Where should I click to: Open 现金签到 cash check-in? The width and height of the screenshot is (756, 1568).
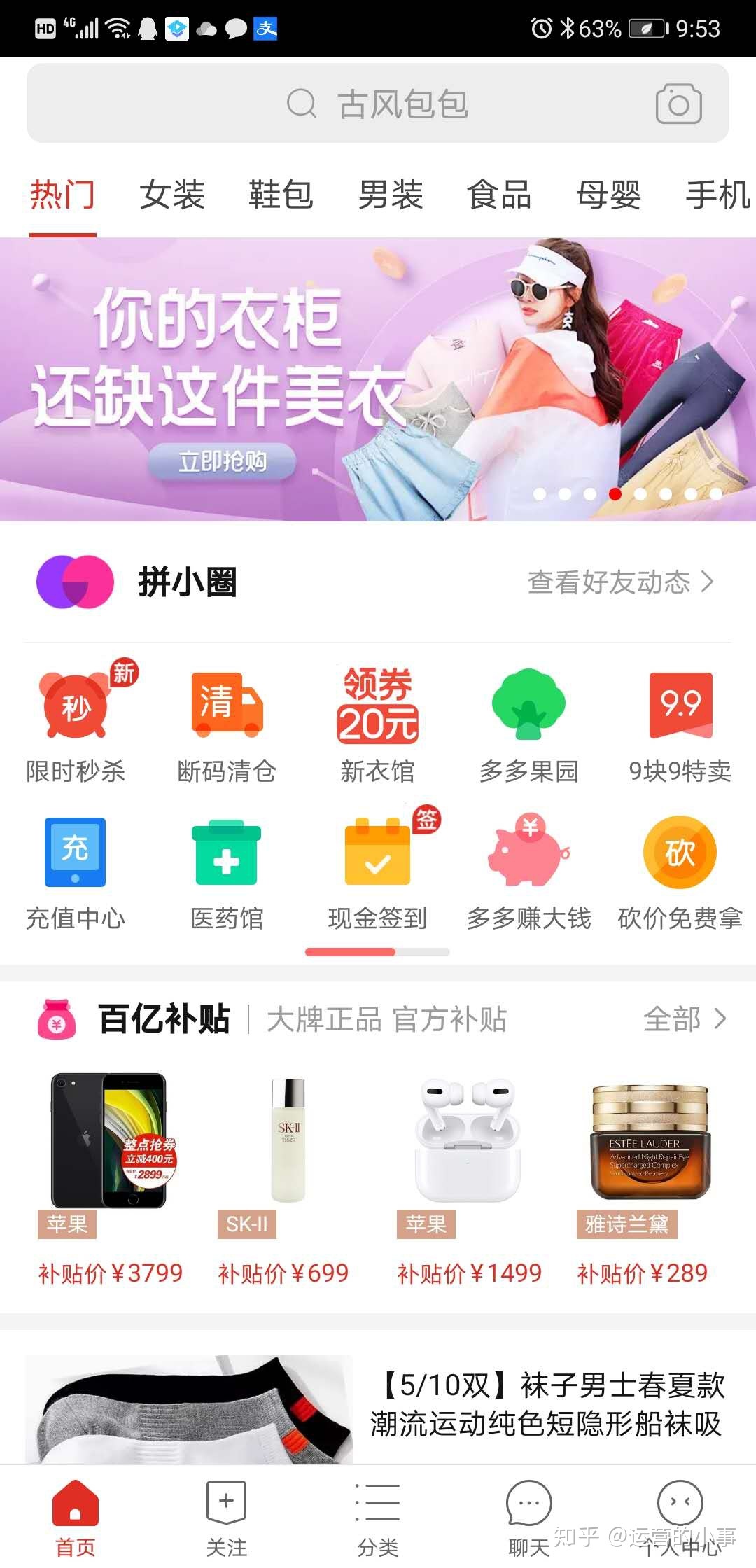pyautogui.click(x=377, y=871)
